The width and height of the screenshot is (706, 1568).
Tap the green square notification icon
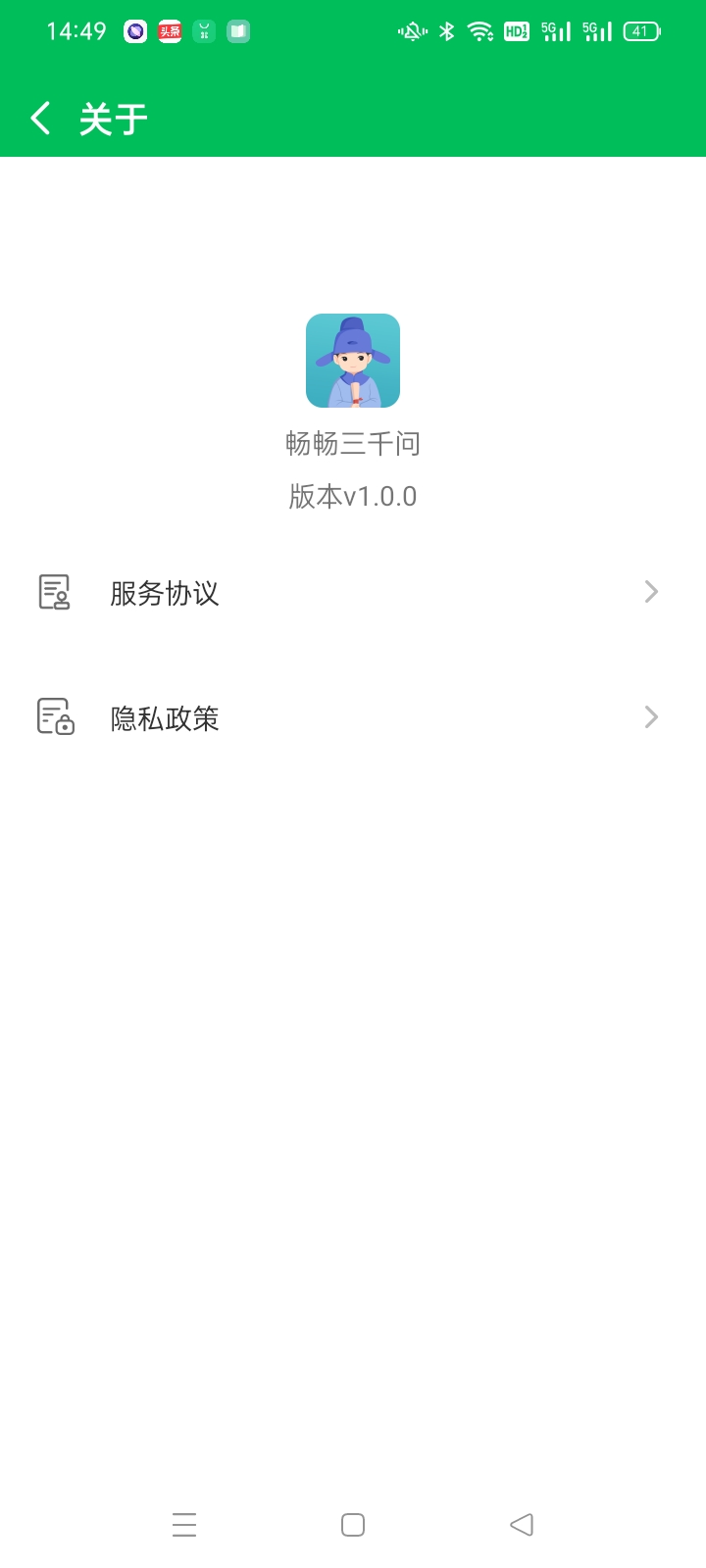(236, 31)
